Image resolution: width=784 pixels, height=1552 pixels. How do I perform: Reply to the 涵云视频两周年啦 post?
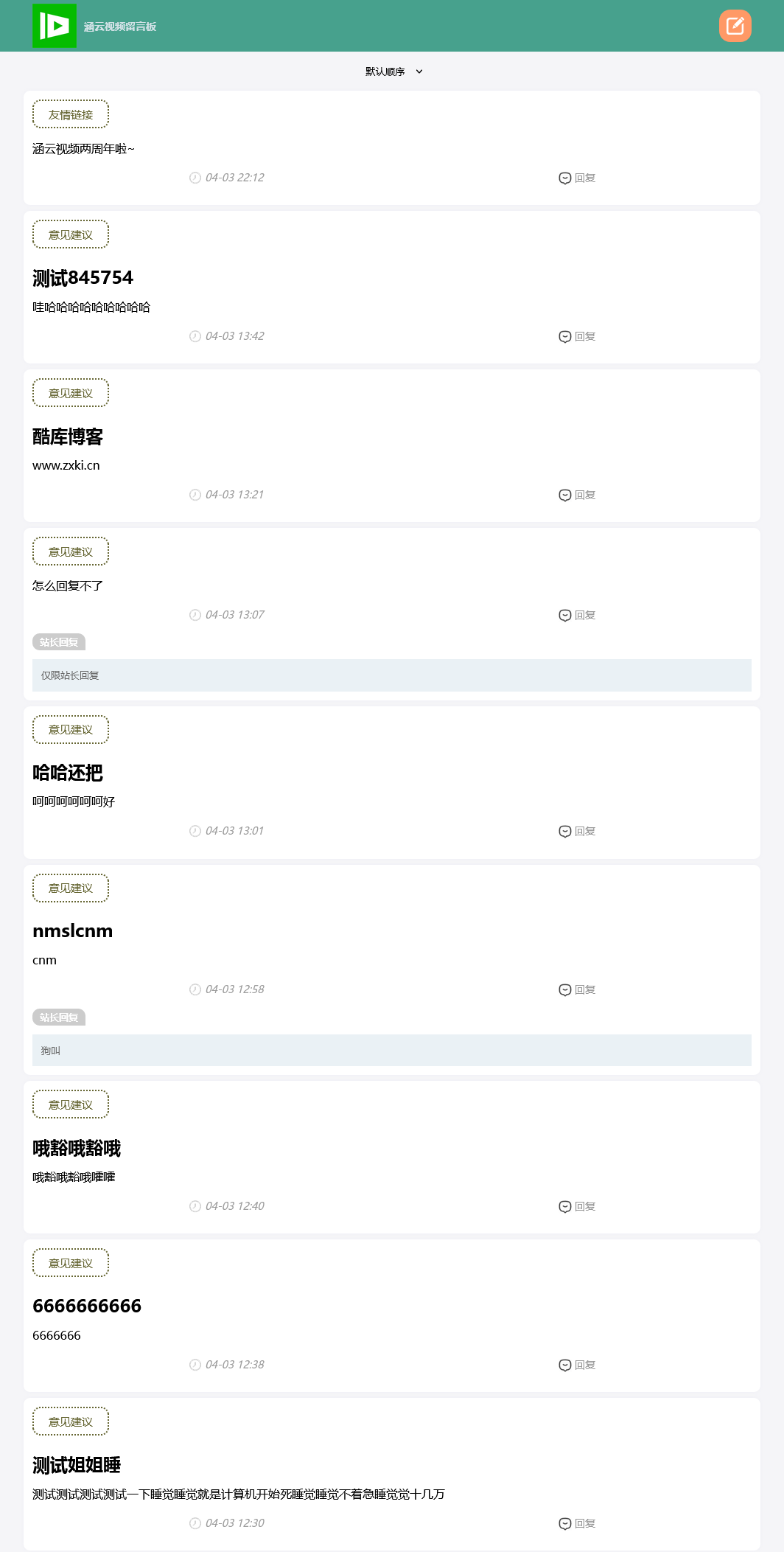point(577,178)
